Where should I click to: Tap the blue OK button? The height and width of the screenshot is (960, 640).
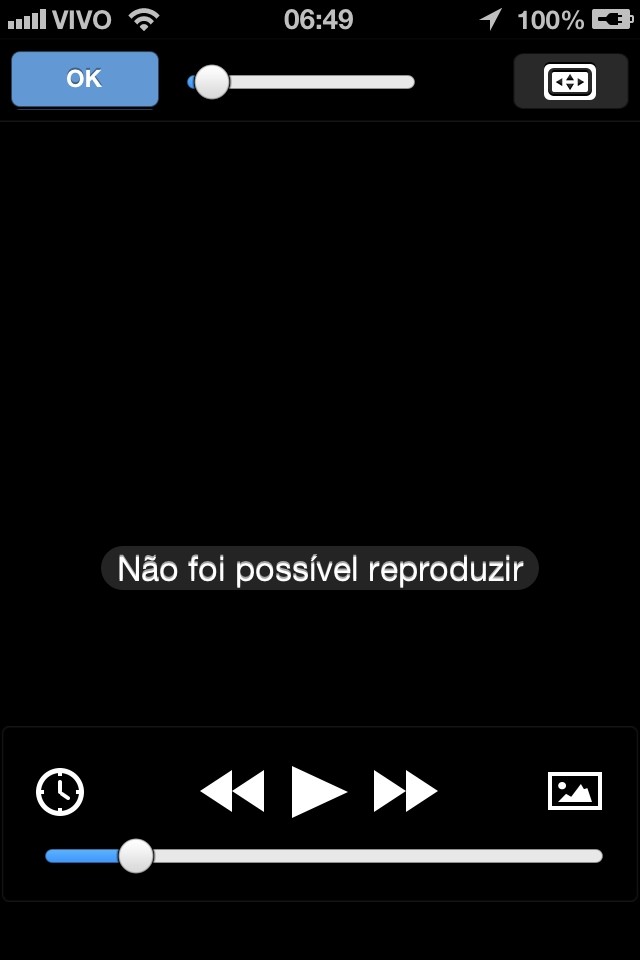tap(85, 79)
